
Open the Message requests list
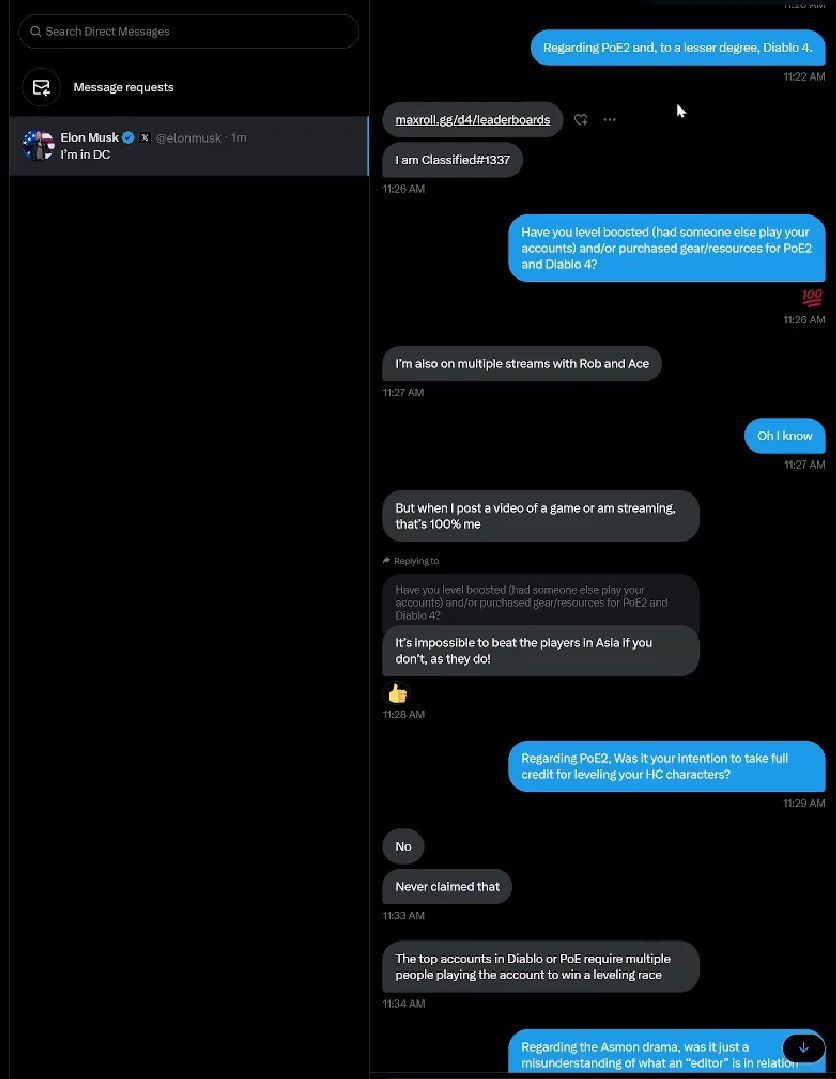[123, 87]
